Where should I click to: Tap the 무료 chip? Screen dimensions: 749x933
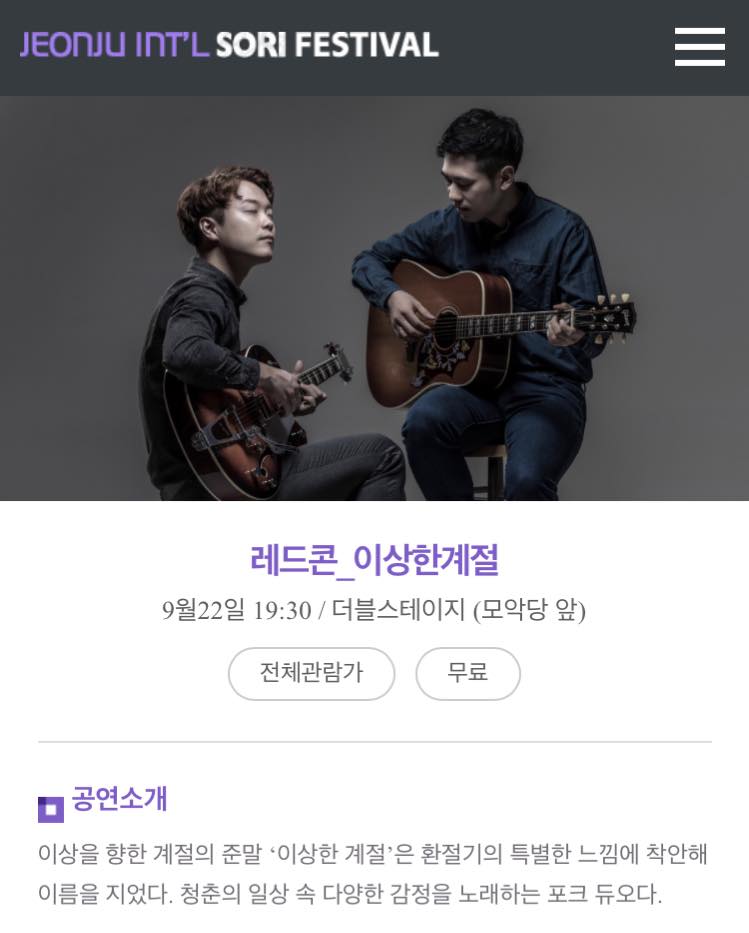tap(467, 673)
